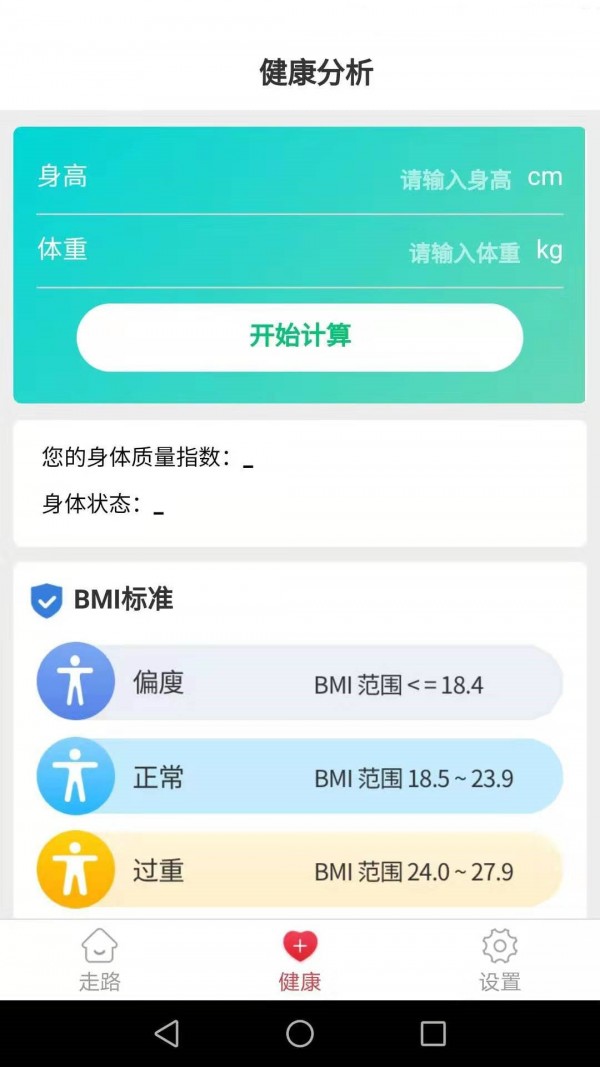This screenshot has height=1067, width=600.
Task: Return to the home screen
Action: click(300, 1033)
